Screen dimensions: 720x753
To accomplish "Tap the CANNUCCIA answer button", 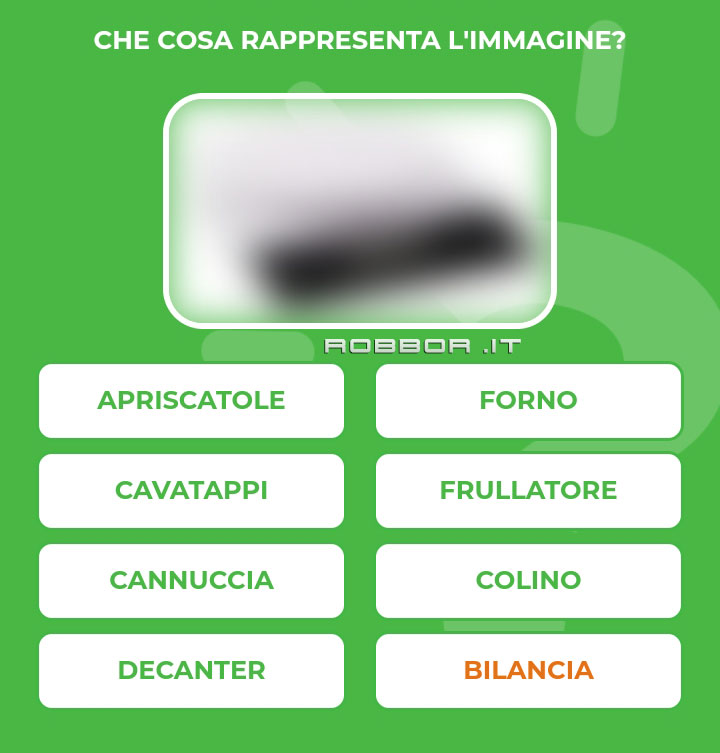I will pyautogui.click(x=191, y=580).
